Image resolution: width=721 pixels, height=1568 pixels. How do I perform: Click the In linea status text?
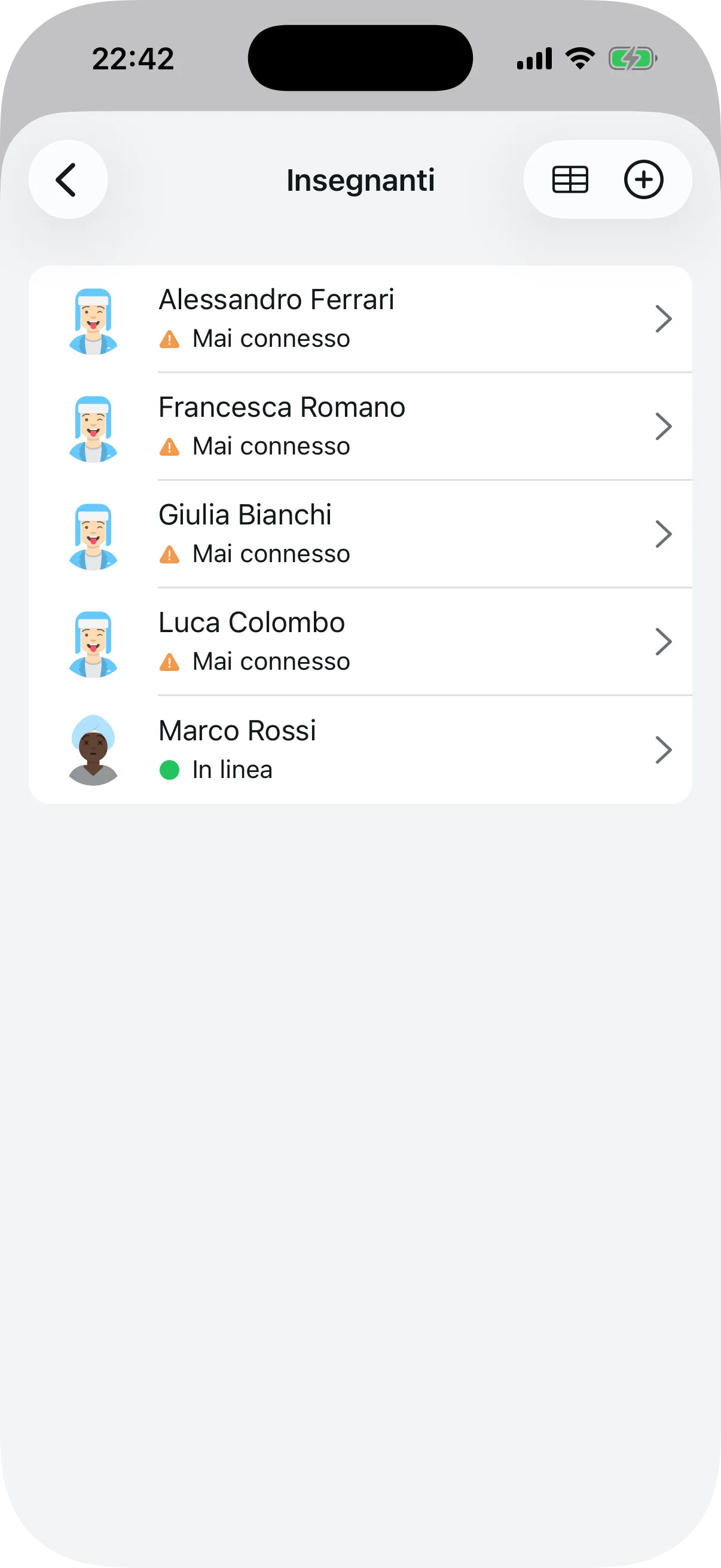(x=231, y=770)
